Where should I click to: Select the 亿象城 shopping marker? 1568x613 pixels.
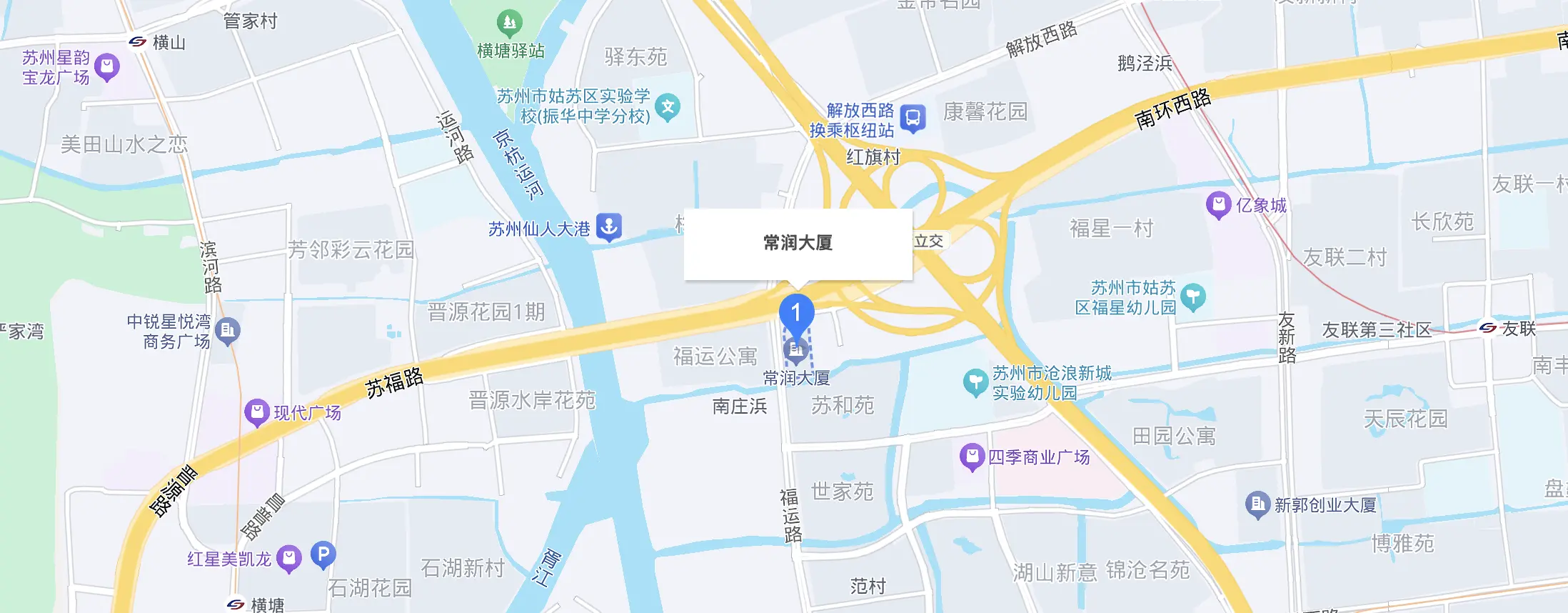coord(1218,205)
